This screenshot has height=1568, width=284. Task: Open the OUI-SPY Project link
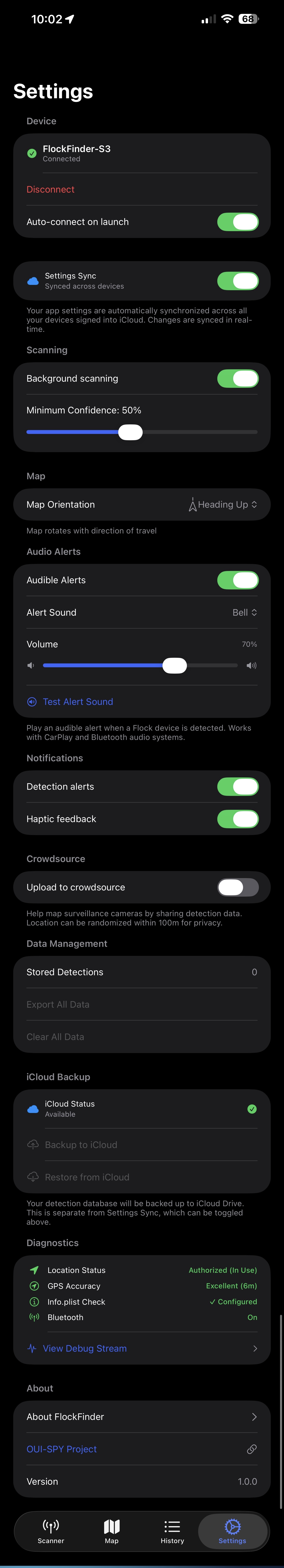[61, 1449]
